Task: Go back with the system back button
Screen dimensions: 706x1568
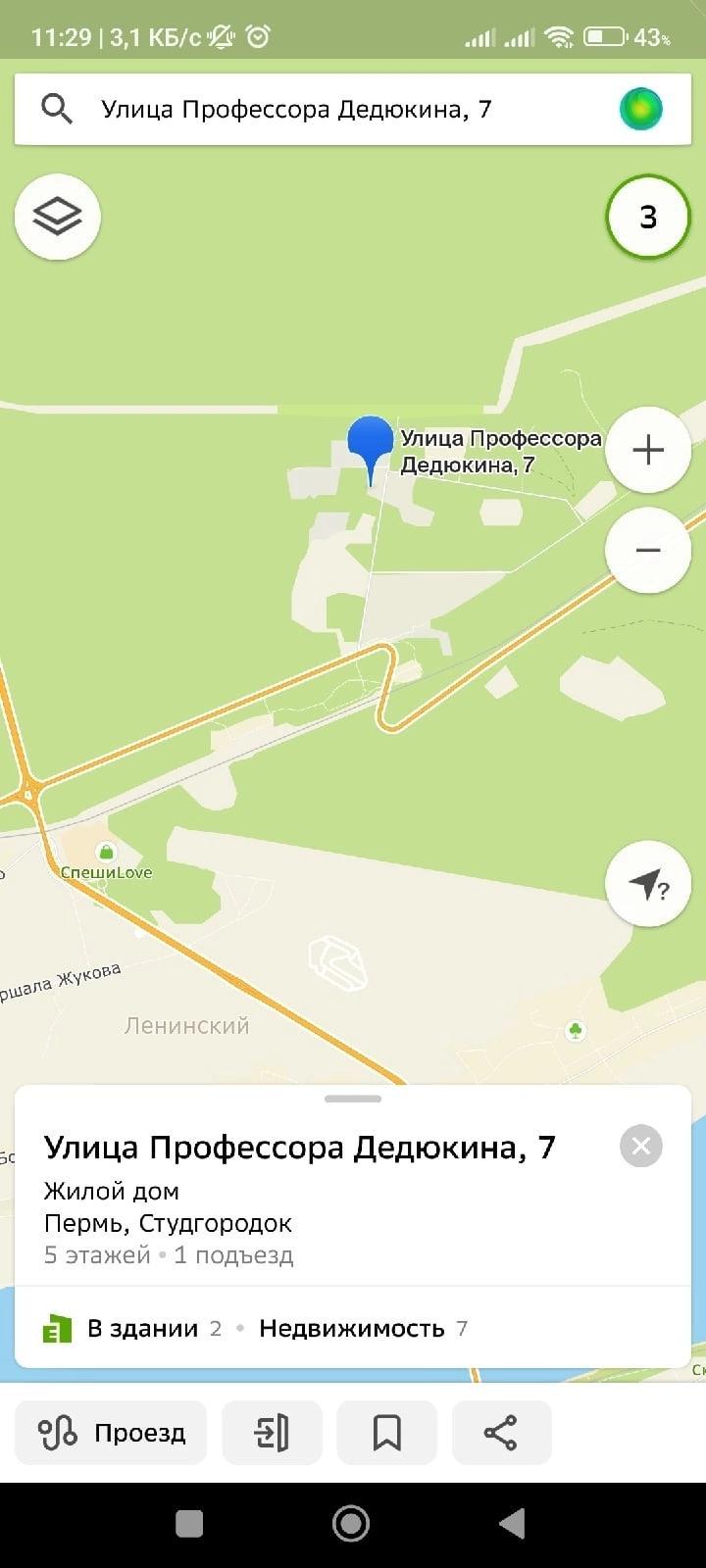Action: [x=512, y=1524]
